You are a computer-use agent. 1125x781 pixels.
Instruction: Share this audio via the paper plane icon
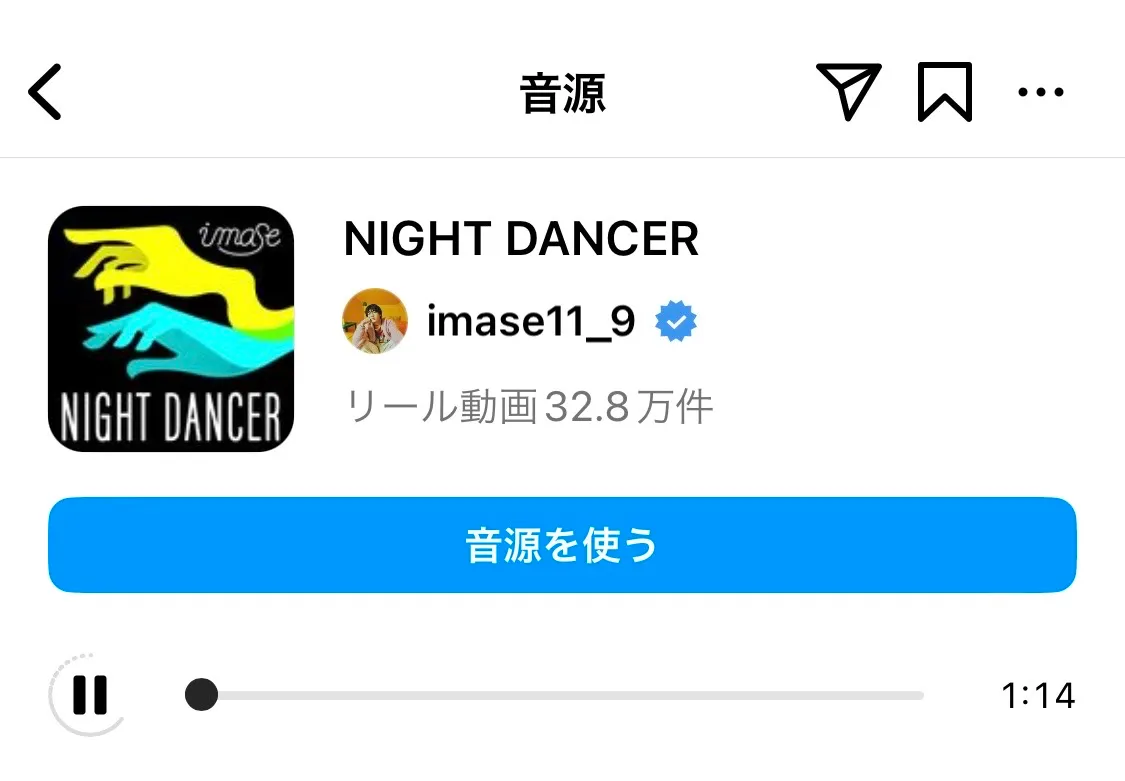point(848,91)
